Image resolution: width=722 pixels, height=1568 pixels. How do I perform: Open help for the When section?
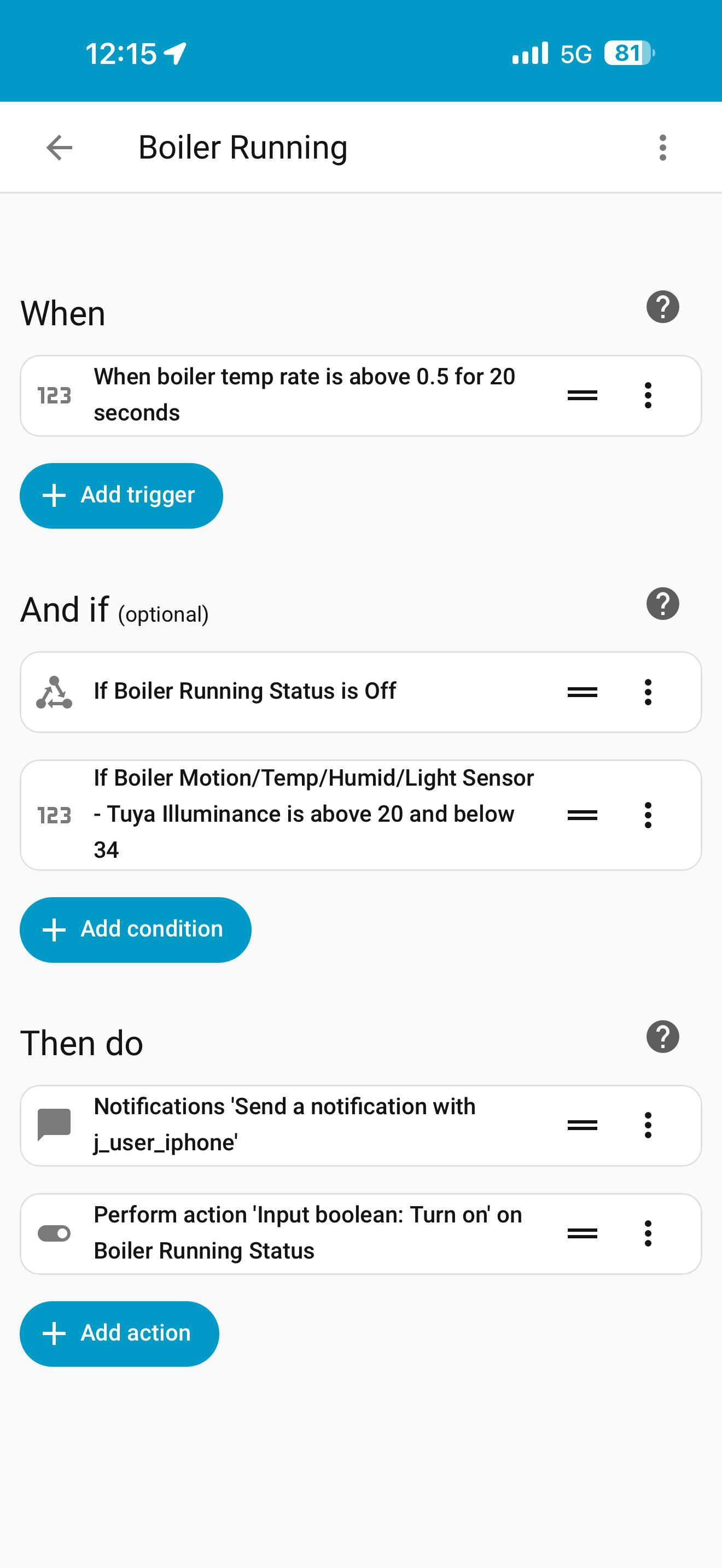pyautogui.click(x=662, y=307)
